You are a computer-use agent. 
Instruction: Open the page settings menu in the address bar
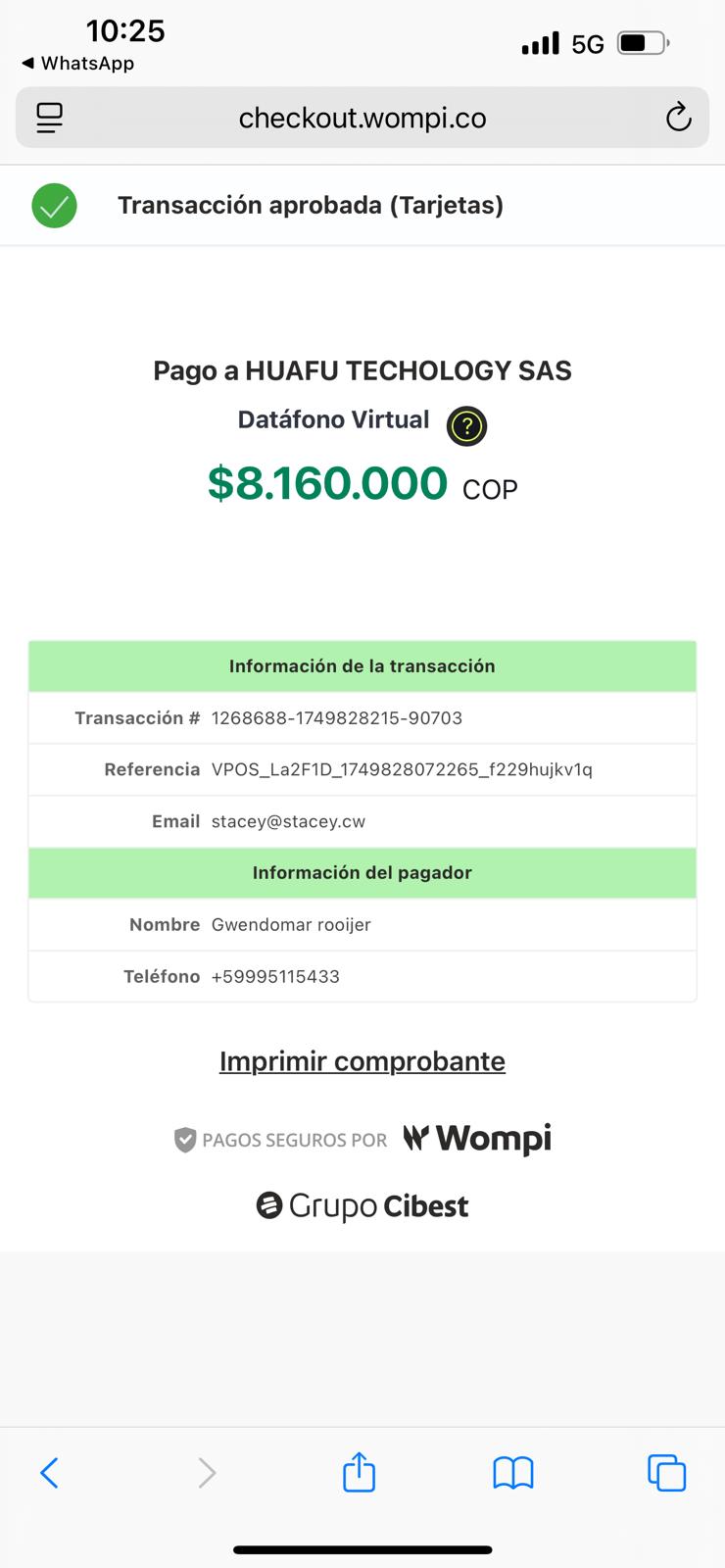(49, 118)
